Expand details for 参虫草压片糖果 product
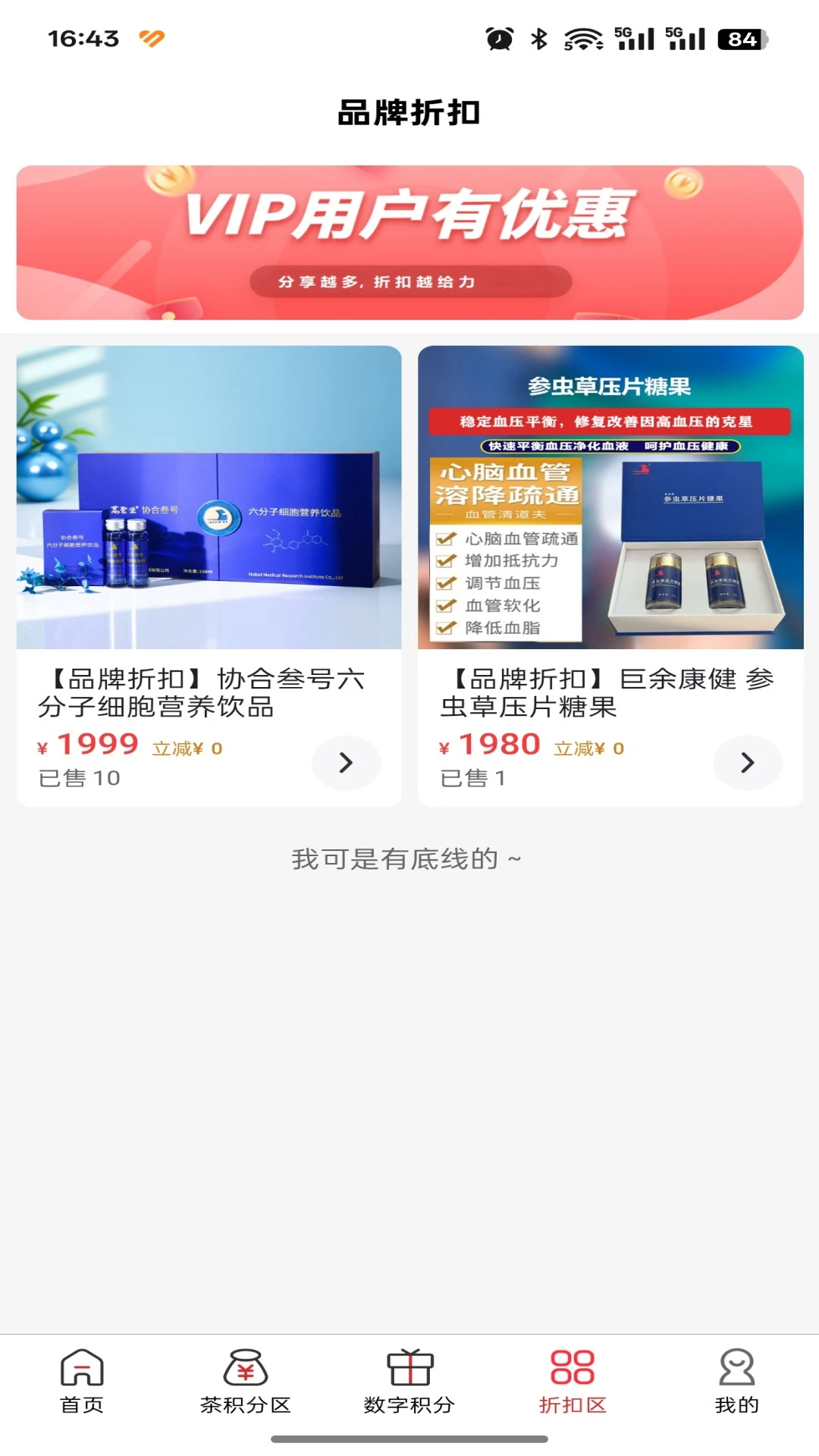 [748, 763]
